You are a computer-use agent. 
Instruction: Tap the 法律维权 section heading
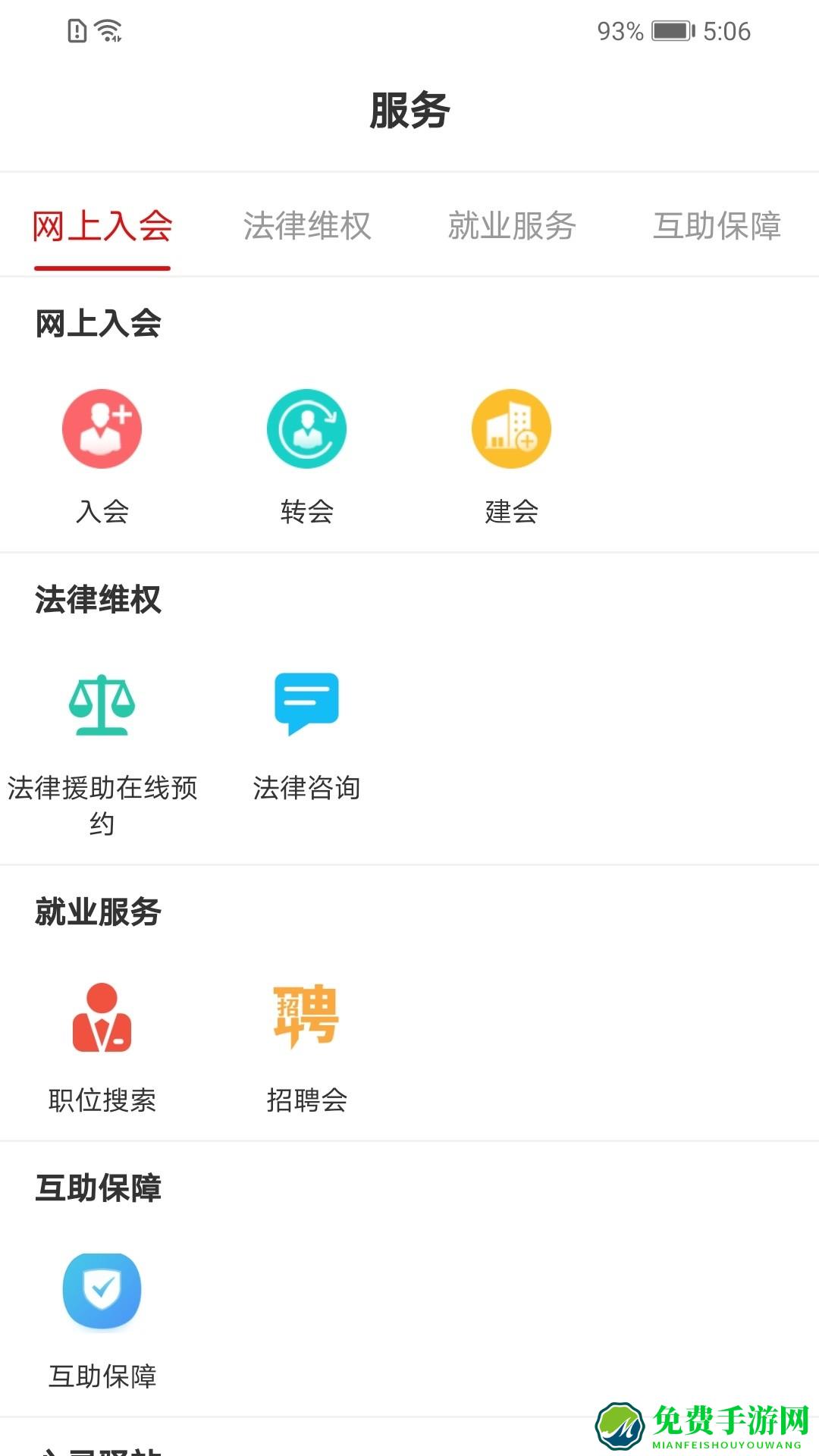97,599
